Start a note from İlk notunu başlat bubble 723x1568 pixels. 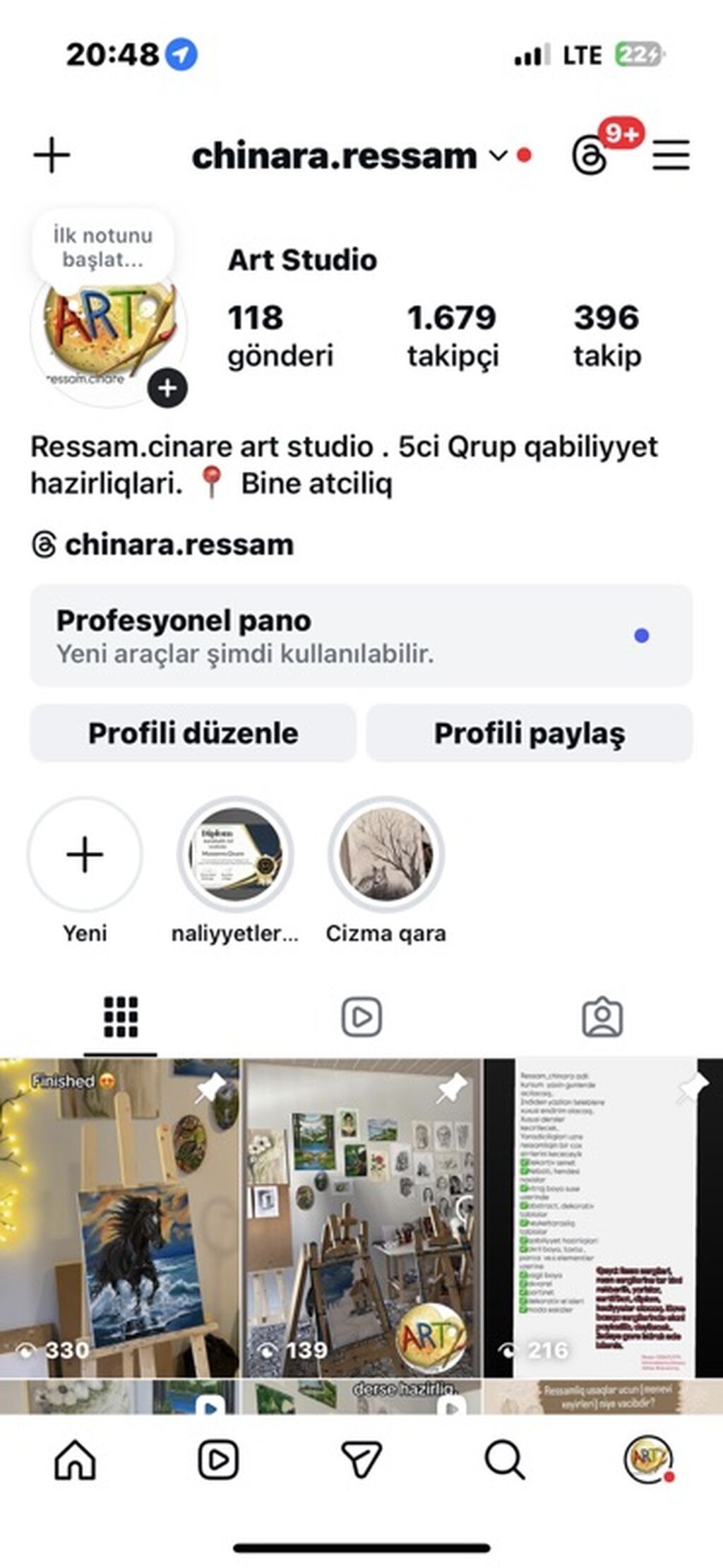102,247
